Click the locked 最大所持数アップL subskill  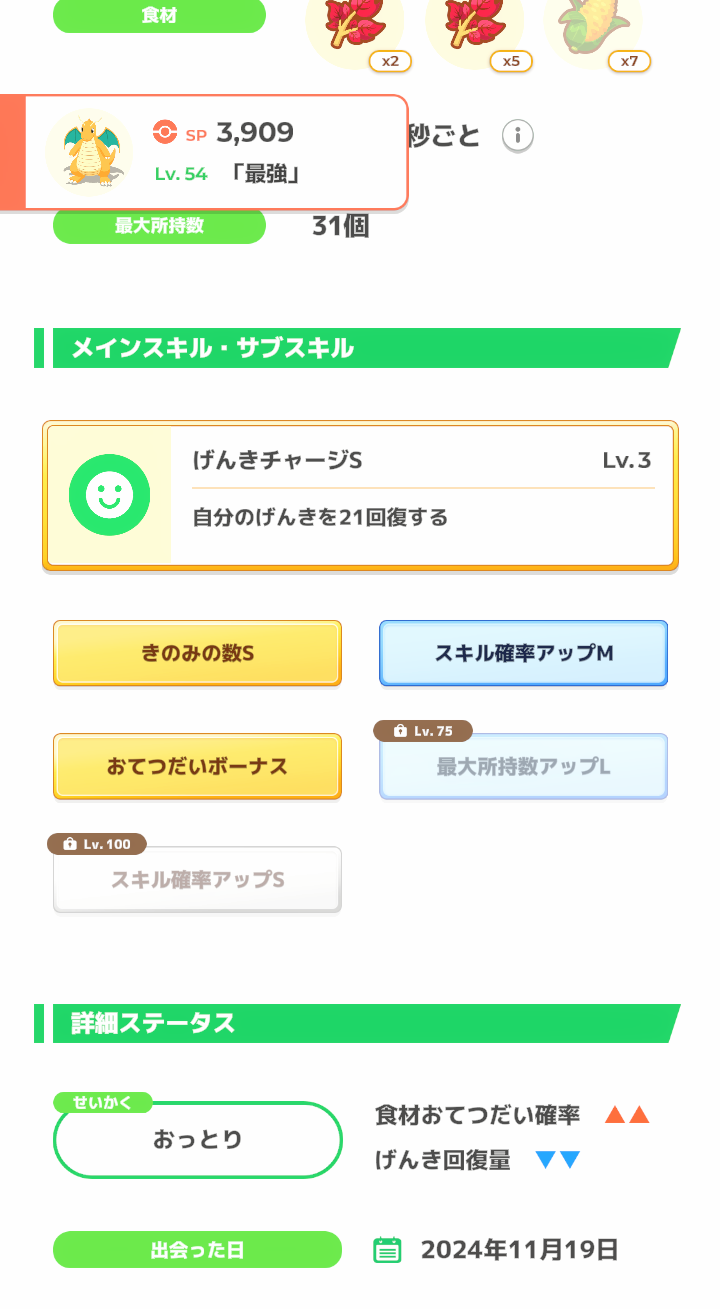(523, 766)
